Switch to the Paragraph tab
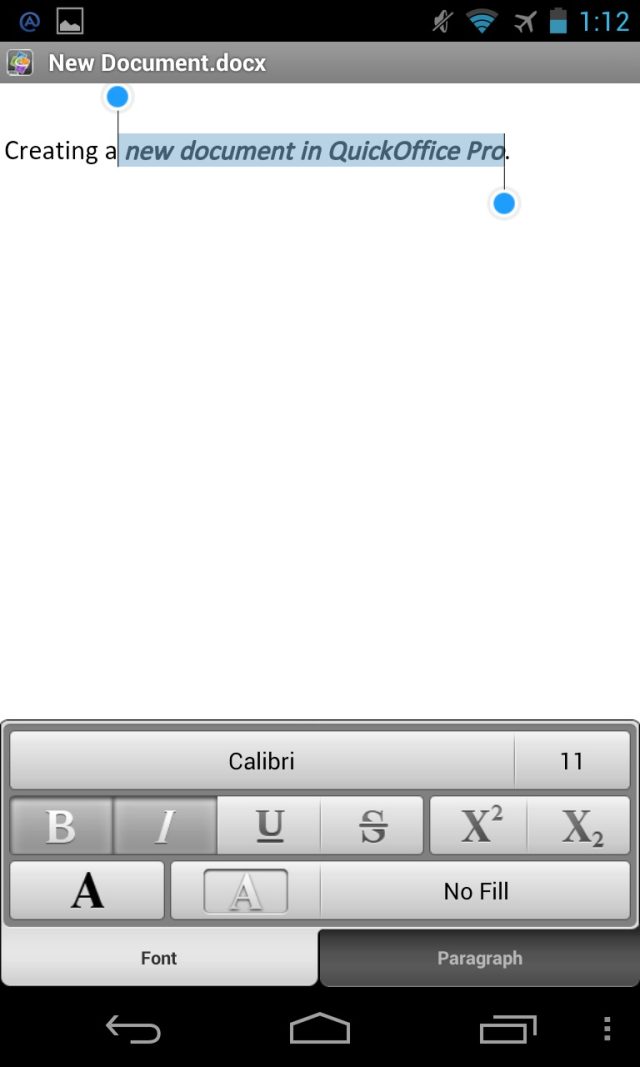 point(479,958)
